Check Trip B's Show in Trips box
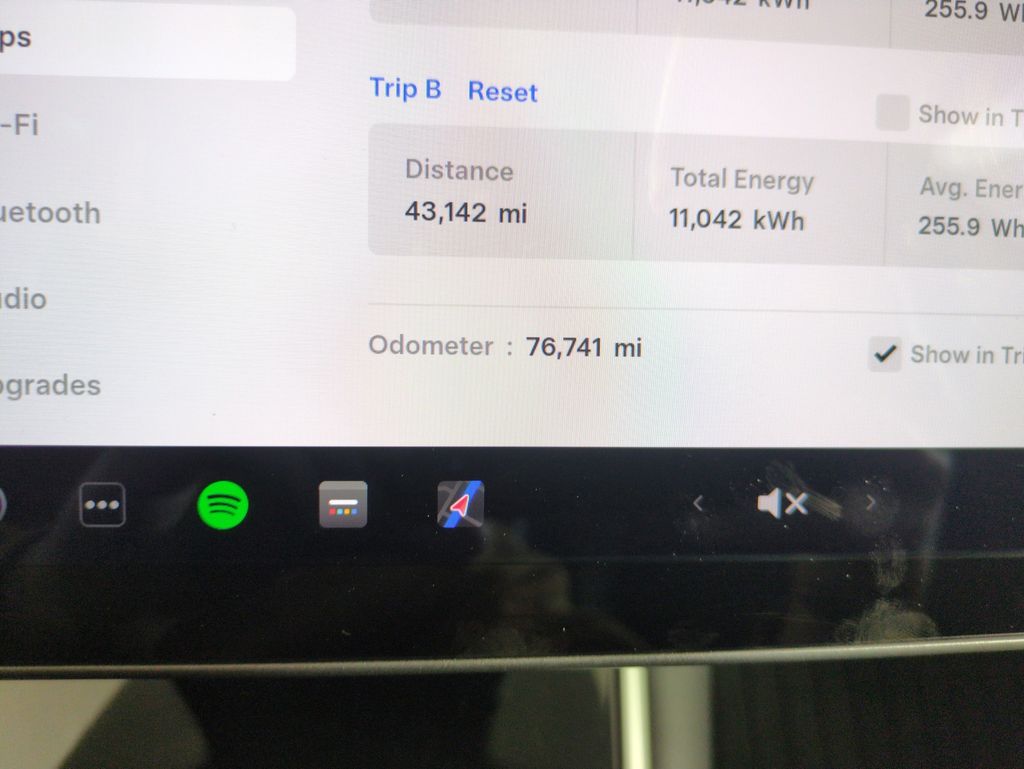This screenshot has height=769, width=1024. pyautogui.click(x=892, y=113)
